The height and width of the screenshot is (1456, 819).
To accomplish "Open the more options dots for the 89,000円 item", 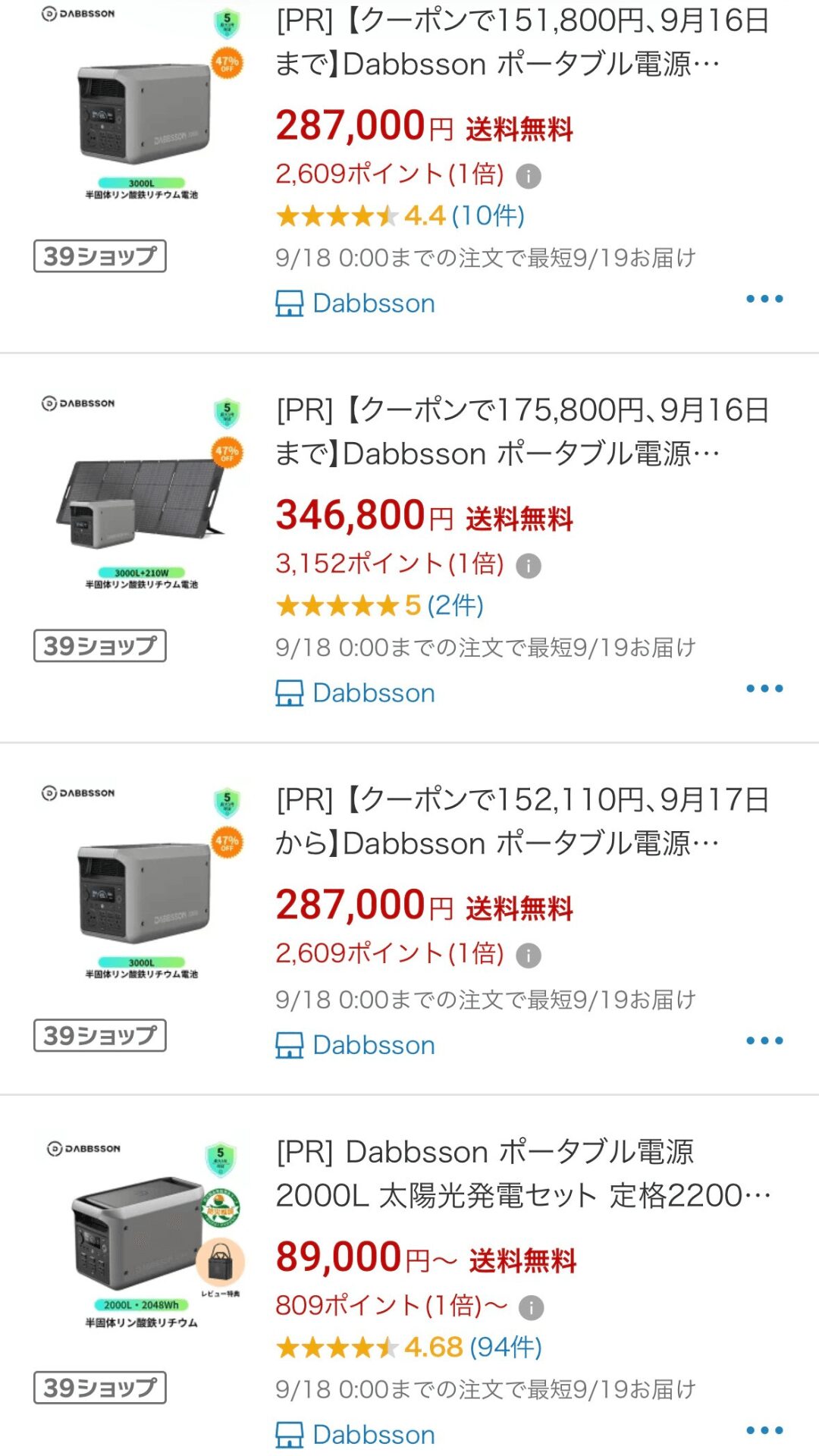I will [x=764, y=1430].
